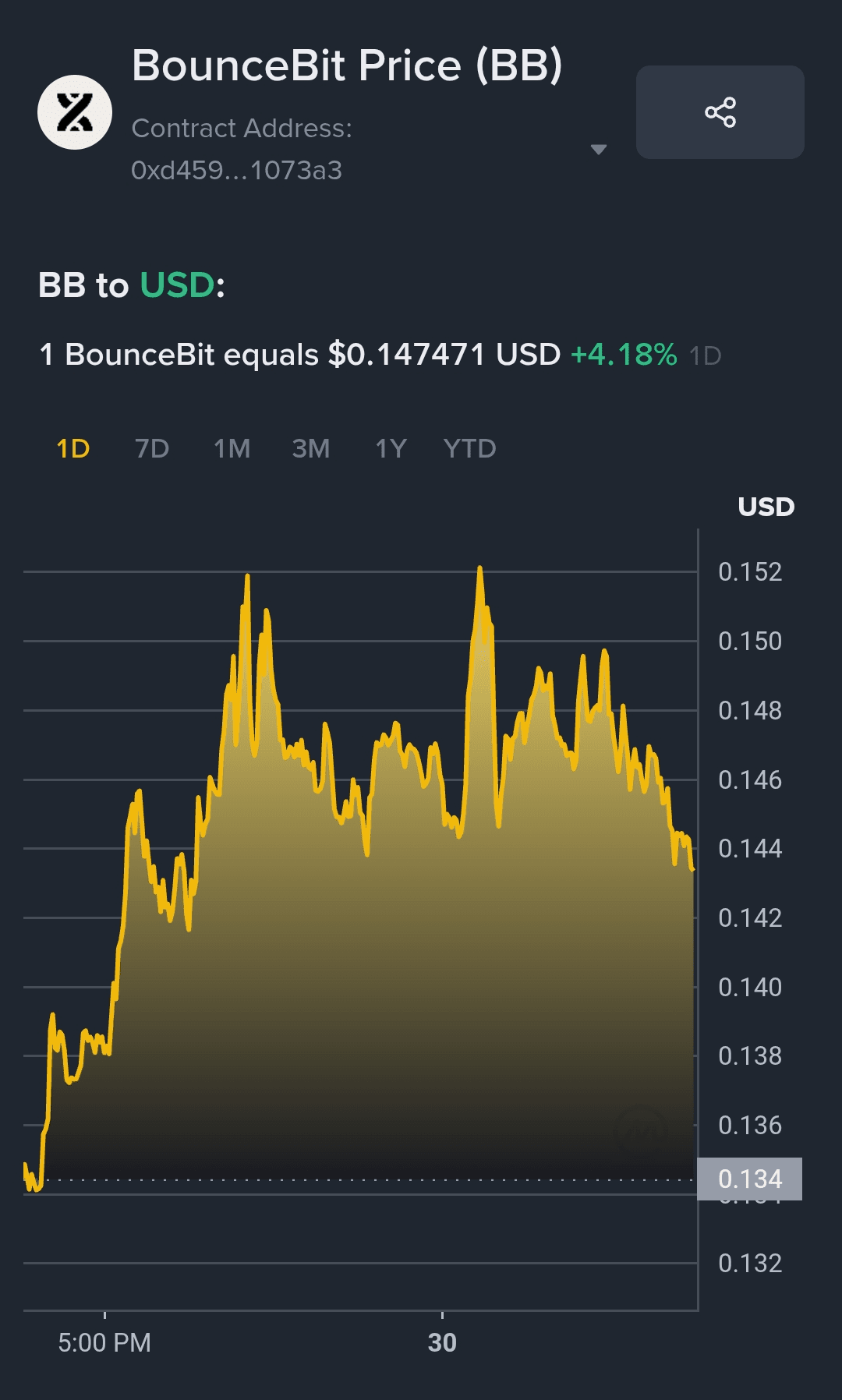Select the YTD chart range
The height and width of the screenshot is (1400, 842).
click(x=470, y=448)
